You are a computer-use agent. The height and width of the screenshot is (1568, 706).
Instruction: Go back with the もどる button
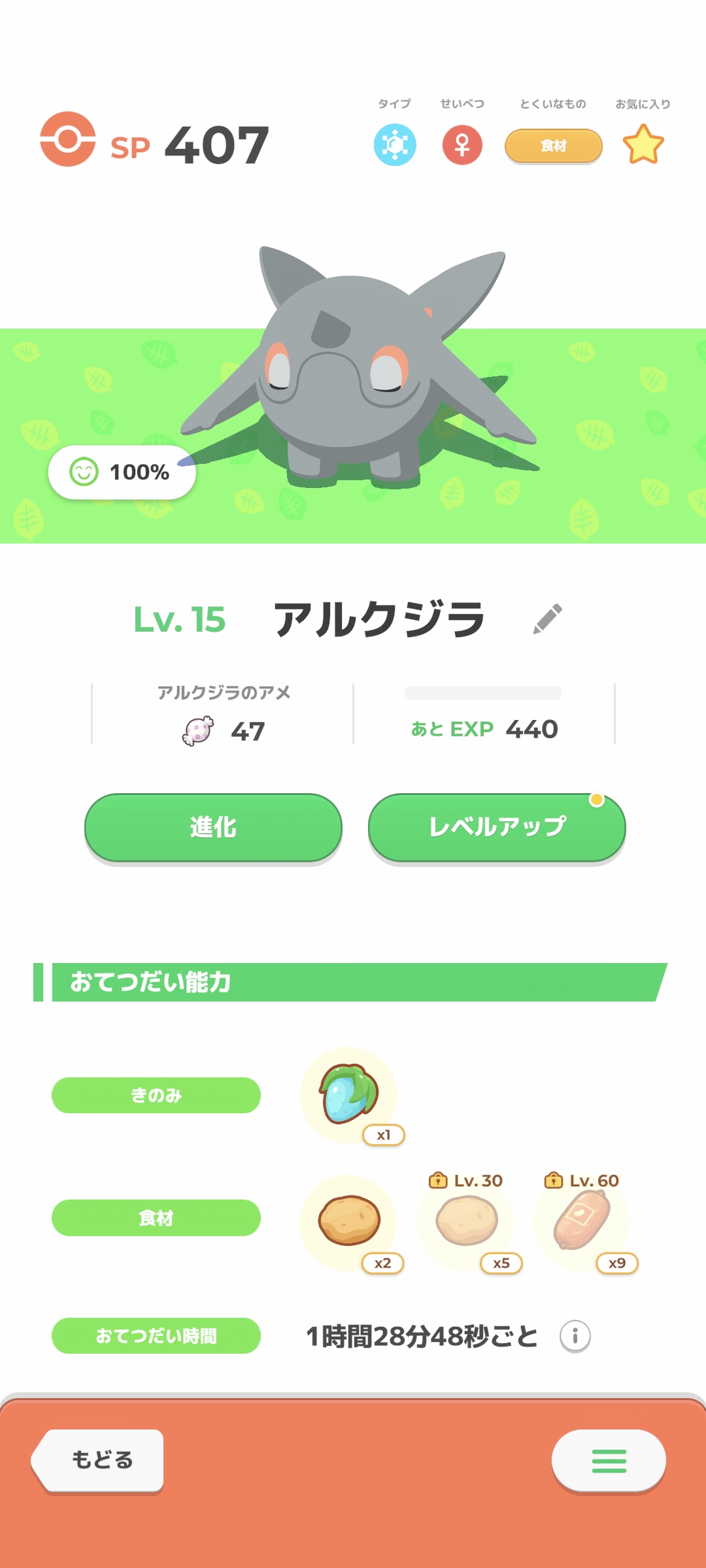click(99, 1460)
